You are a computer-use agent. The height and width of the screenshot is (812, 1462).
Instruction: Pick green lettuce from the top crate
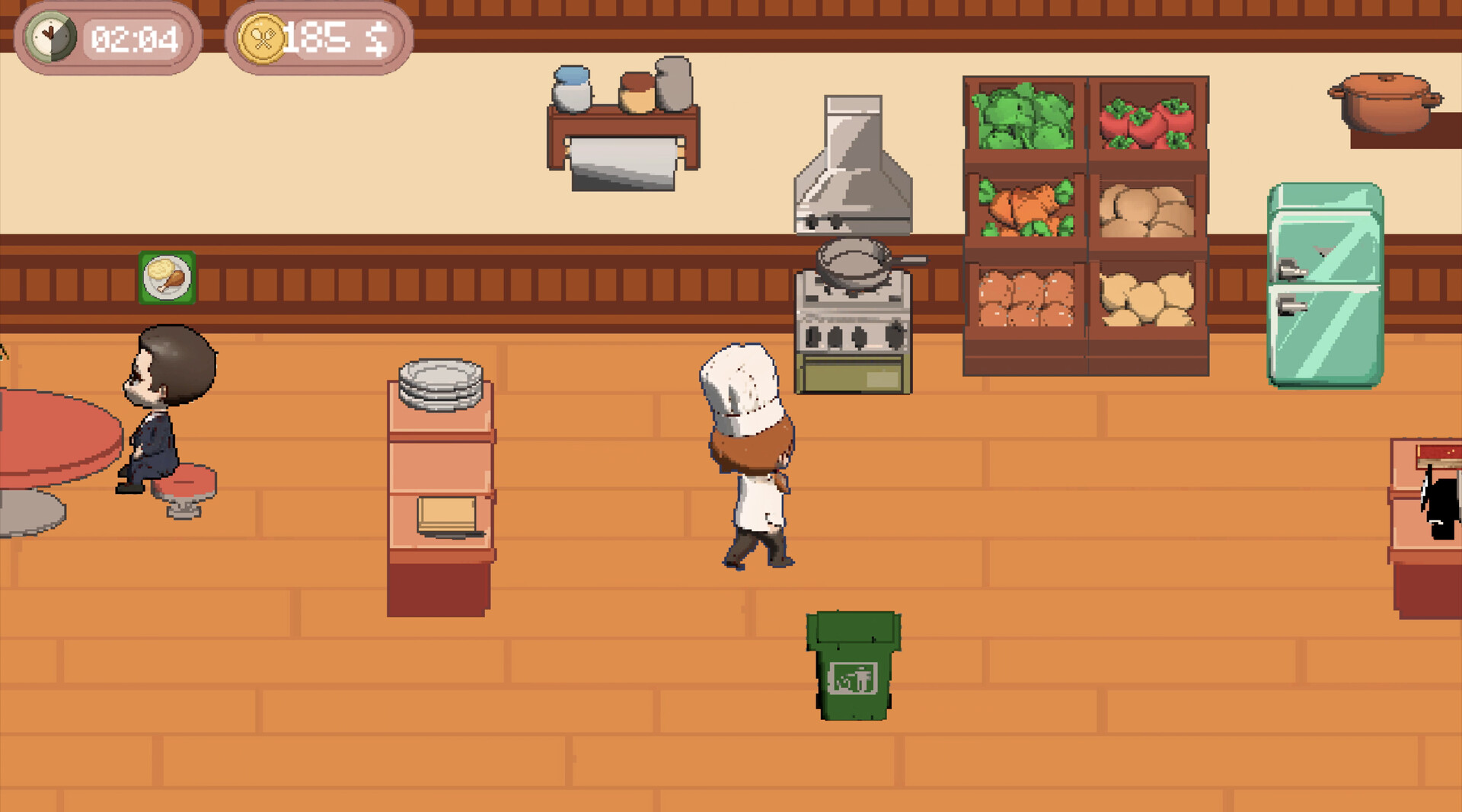[x=1026, y=118]
